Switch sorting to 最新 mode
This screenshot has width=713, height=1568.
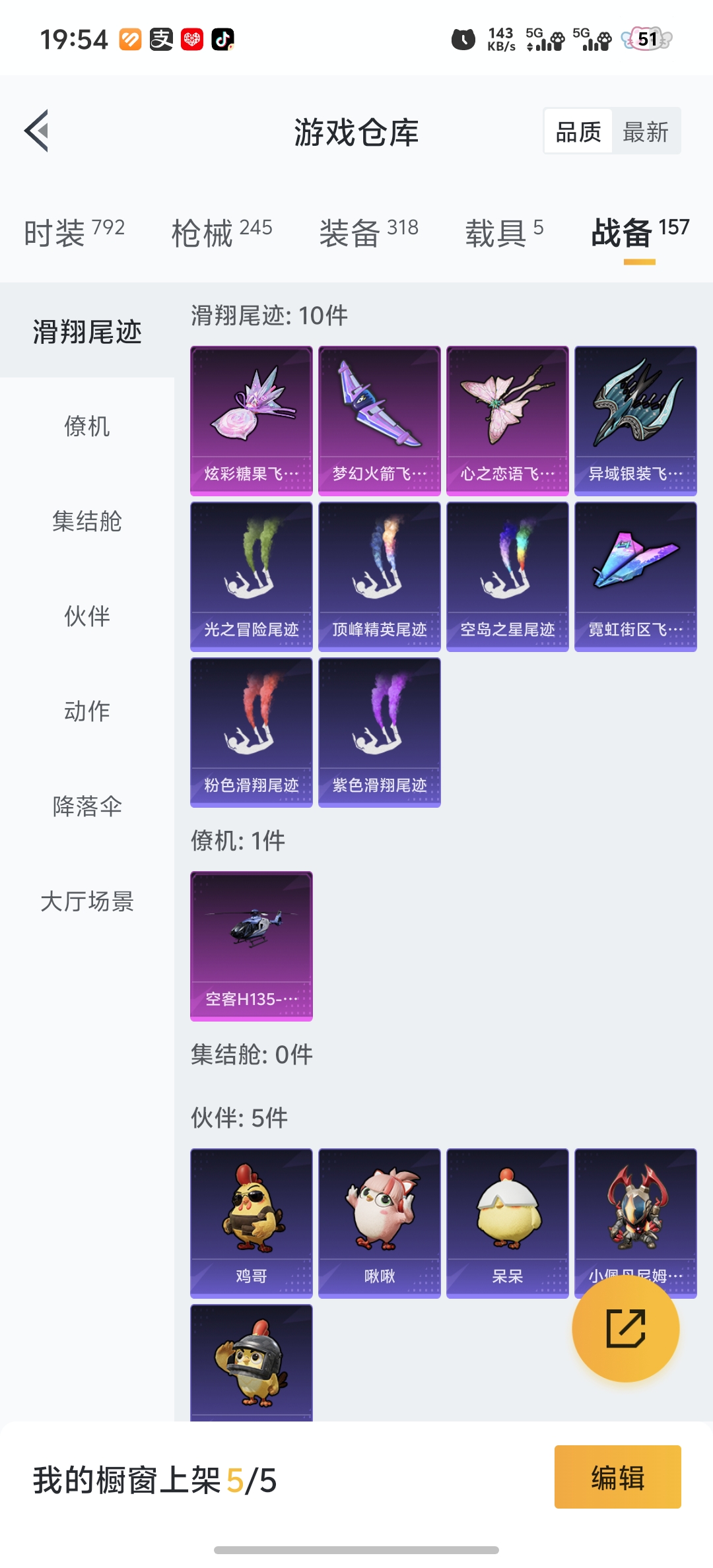pos(646,131)
